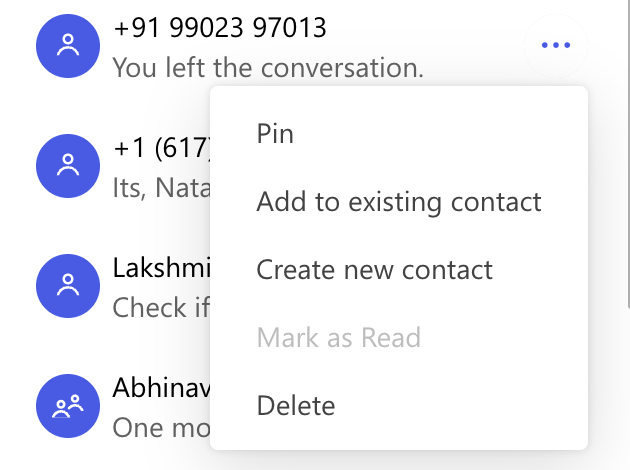630x470 pixels.
Task: Tap the three-dots more options button
Action: 555,46
